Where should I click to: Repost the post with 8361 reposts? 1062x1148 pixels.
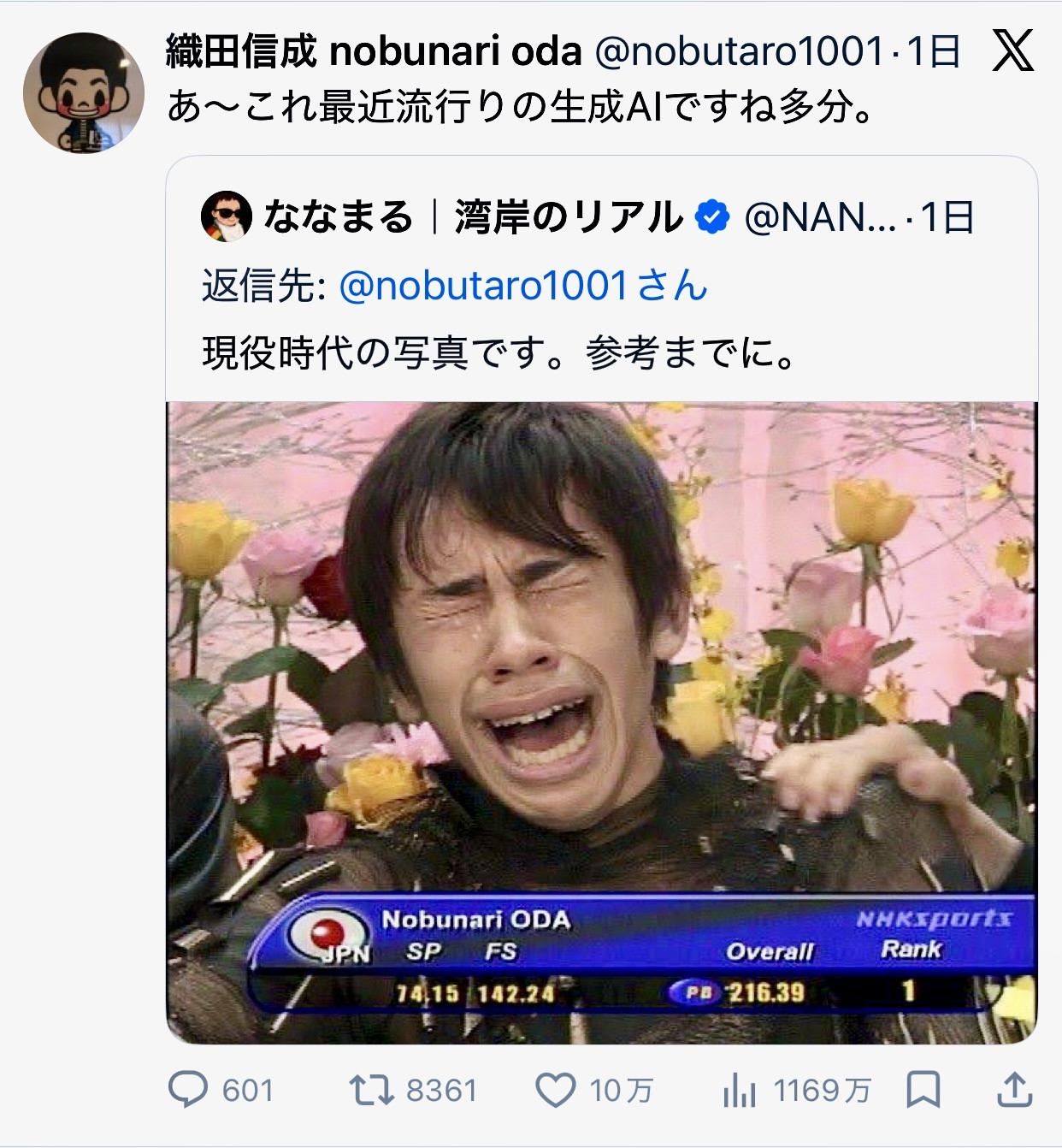372,1090
